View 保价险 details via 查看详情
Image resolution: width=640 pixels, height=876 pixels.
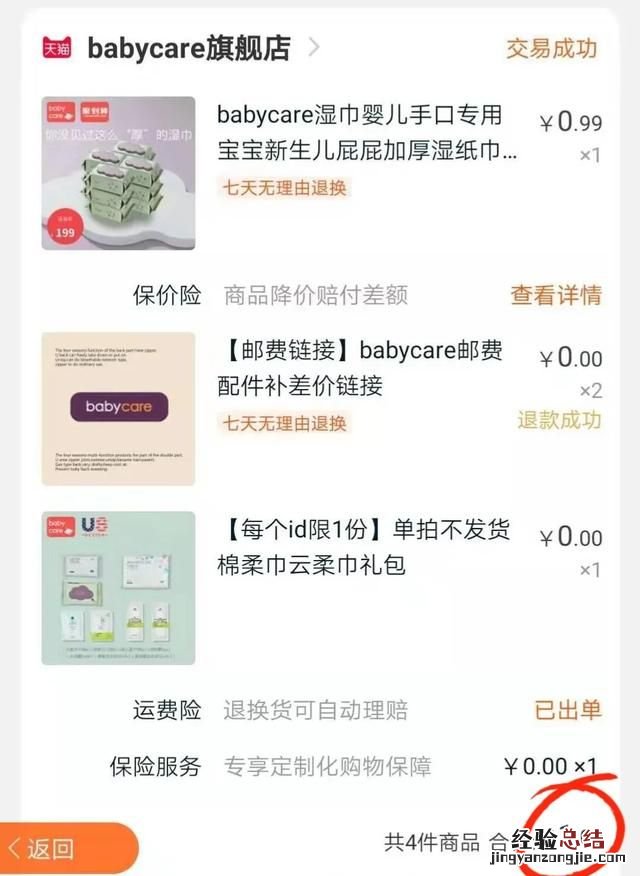pos(556,295)
